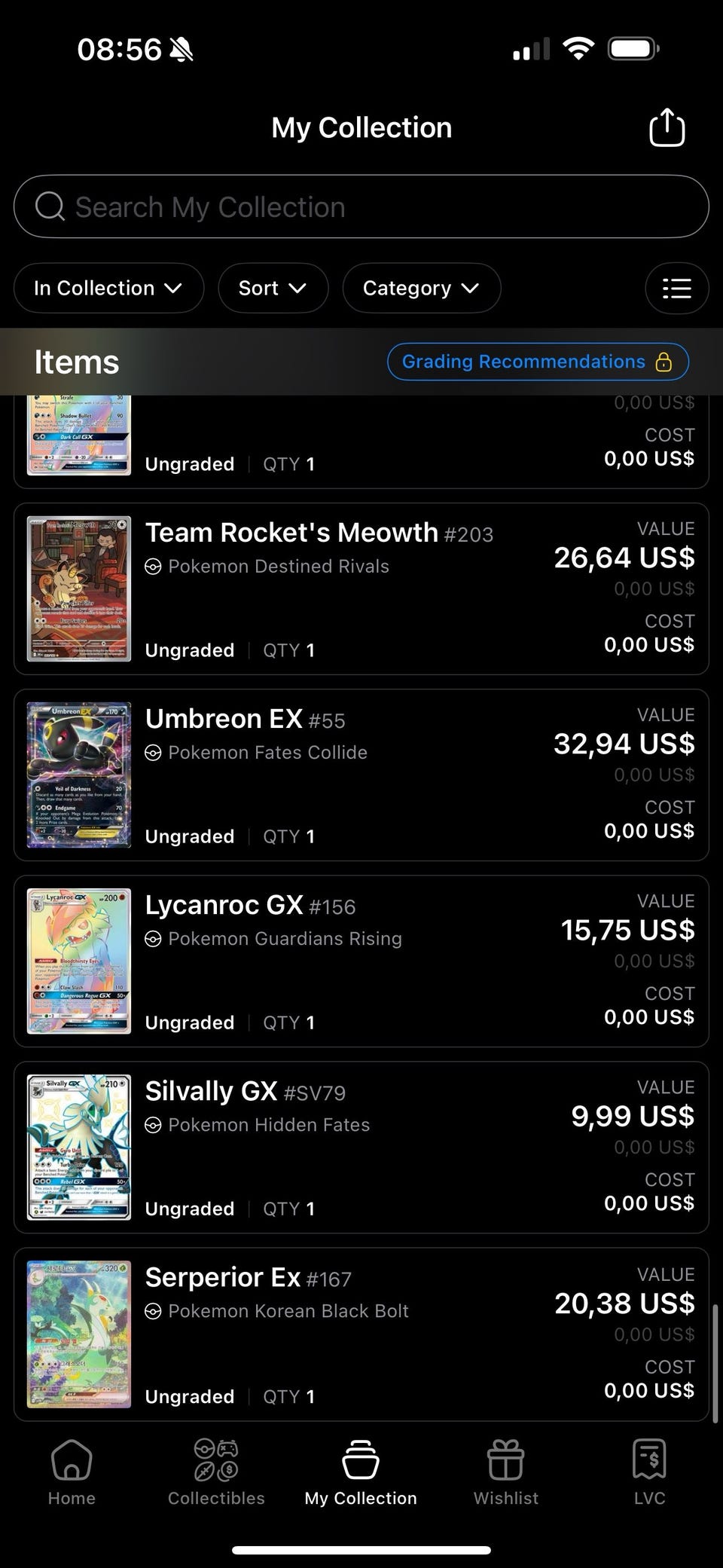Share the collection via the share icon
Image resolution: width=723 pixels, height=1568 pixels.
(x=667, y=127)
